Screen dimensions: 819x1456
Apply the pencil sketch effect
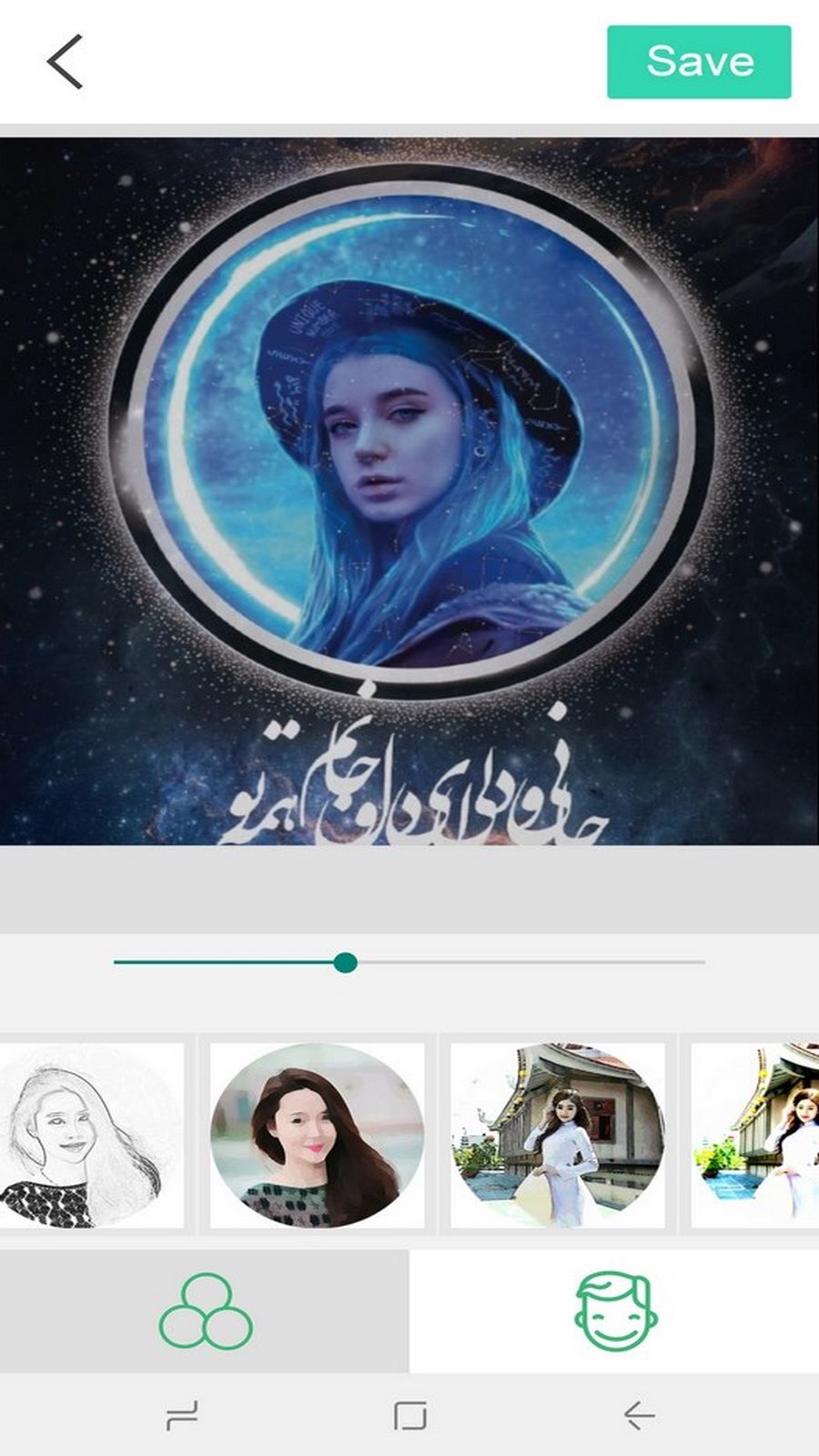91,1135
